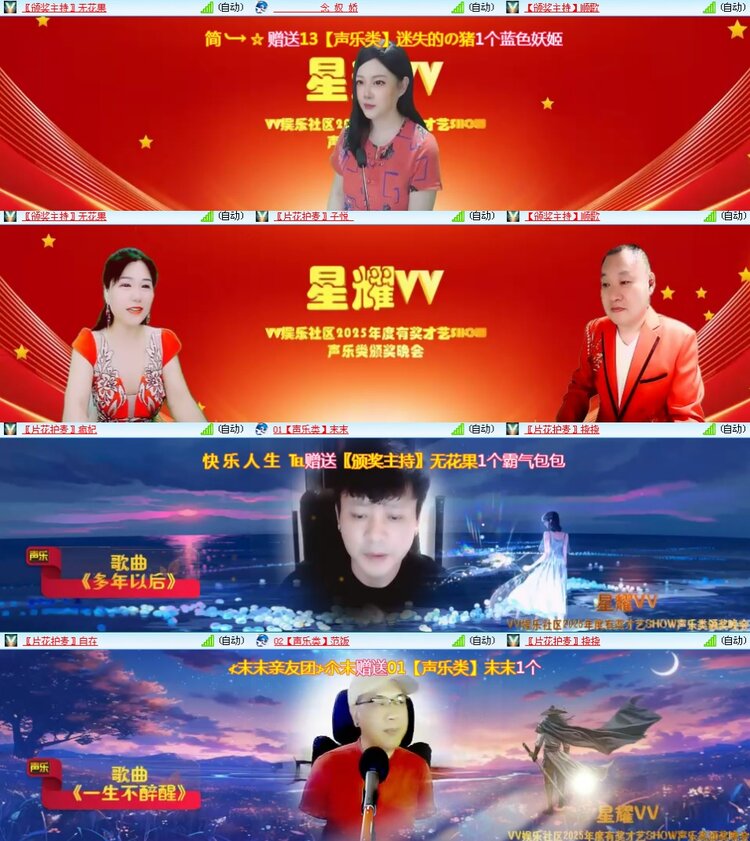Open the (自动) quality selector beside 金纪

click(x=228, y=431)
